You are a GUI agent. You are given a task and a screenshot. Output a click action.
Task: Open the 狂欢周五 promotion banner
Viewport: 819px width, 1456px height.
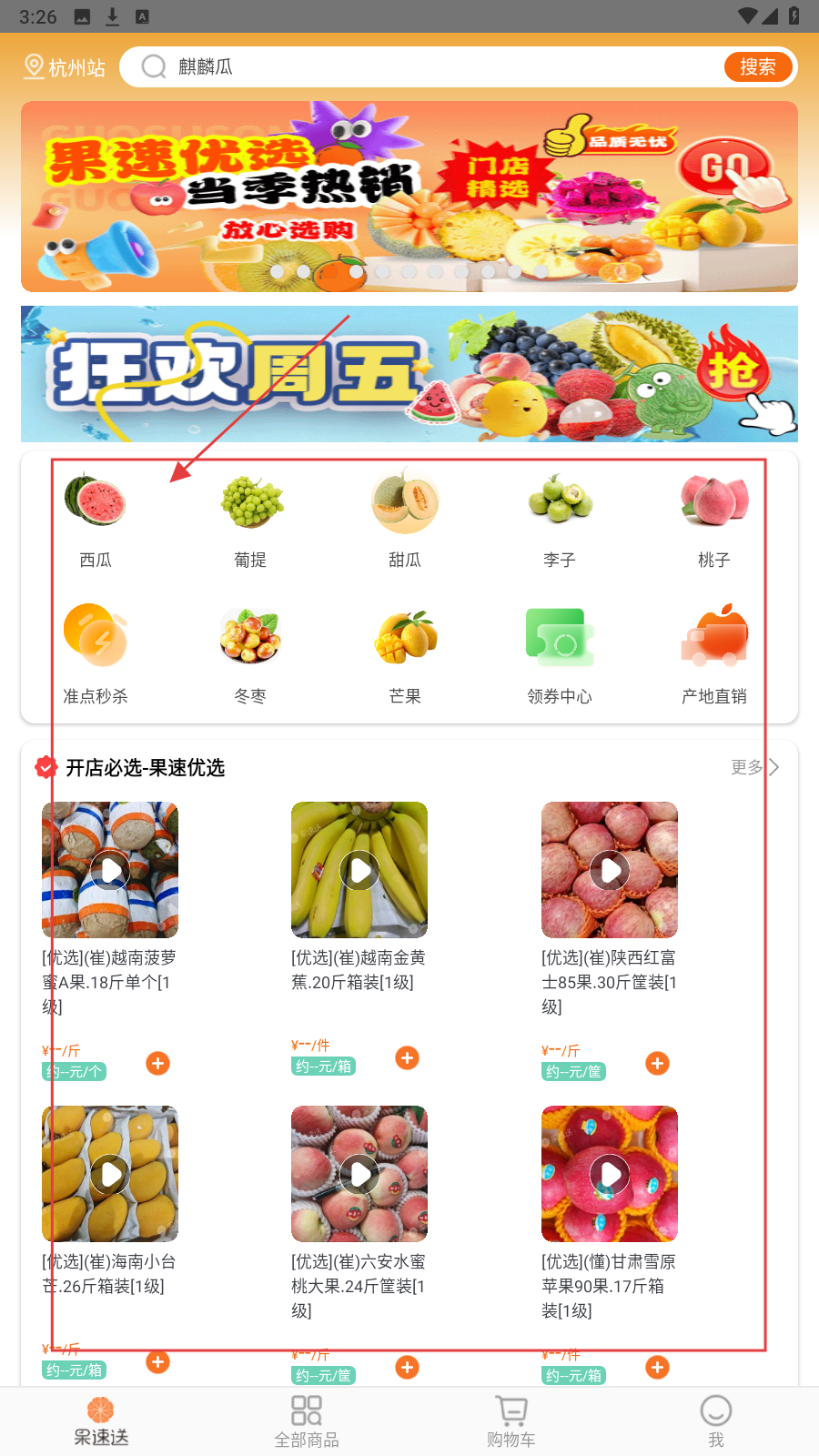(409, 374)
